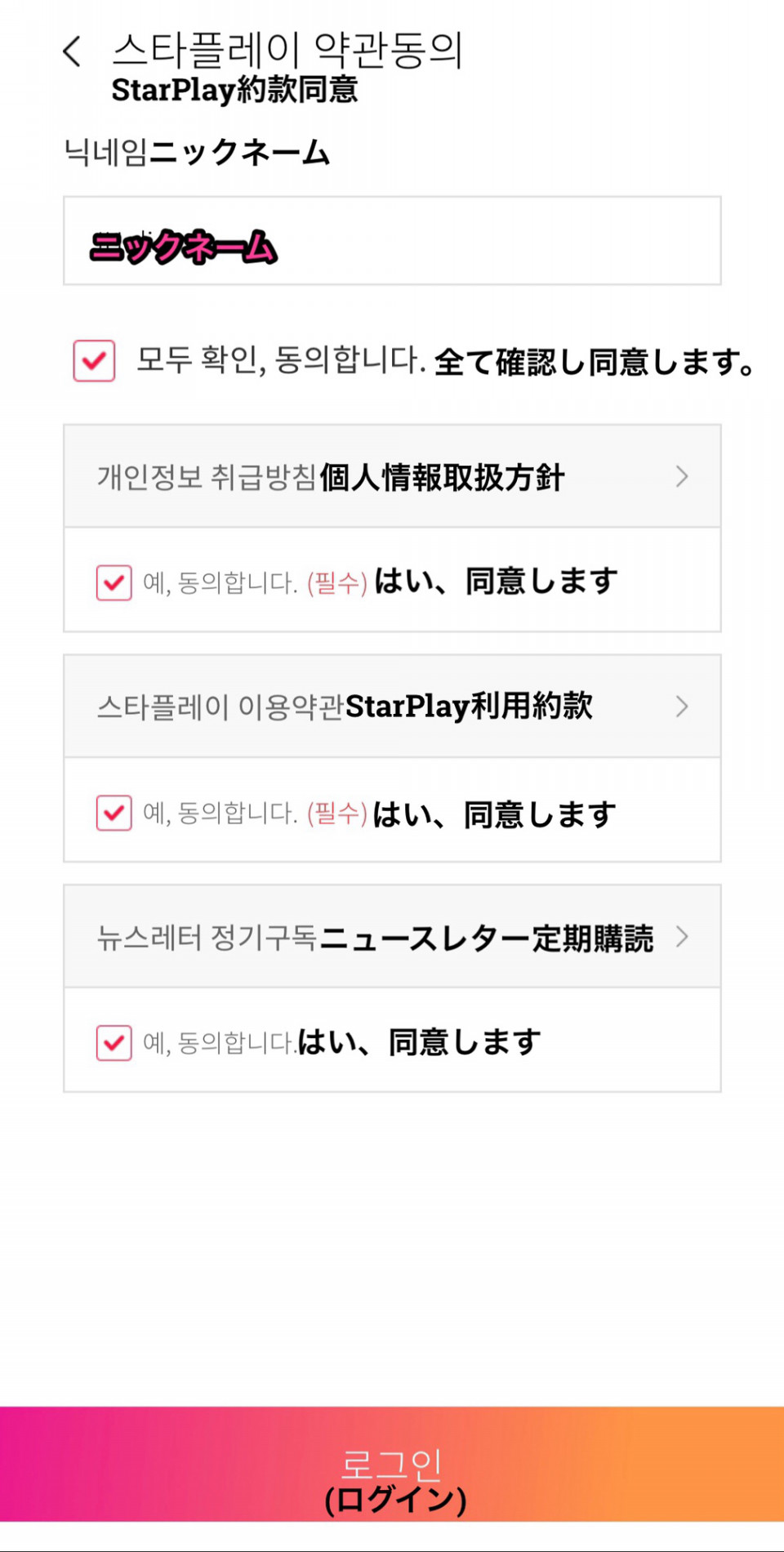
Task: Toggle the agree-to-all checkbox
Action: (94, 361)
